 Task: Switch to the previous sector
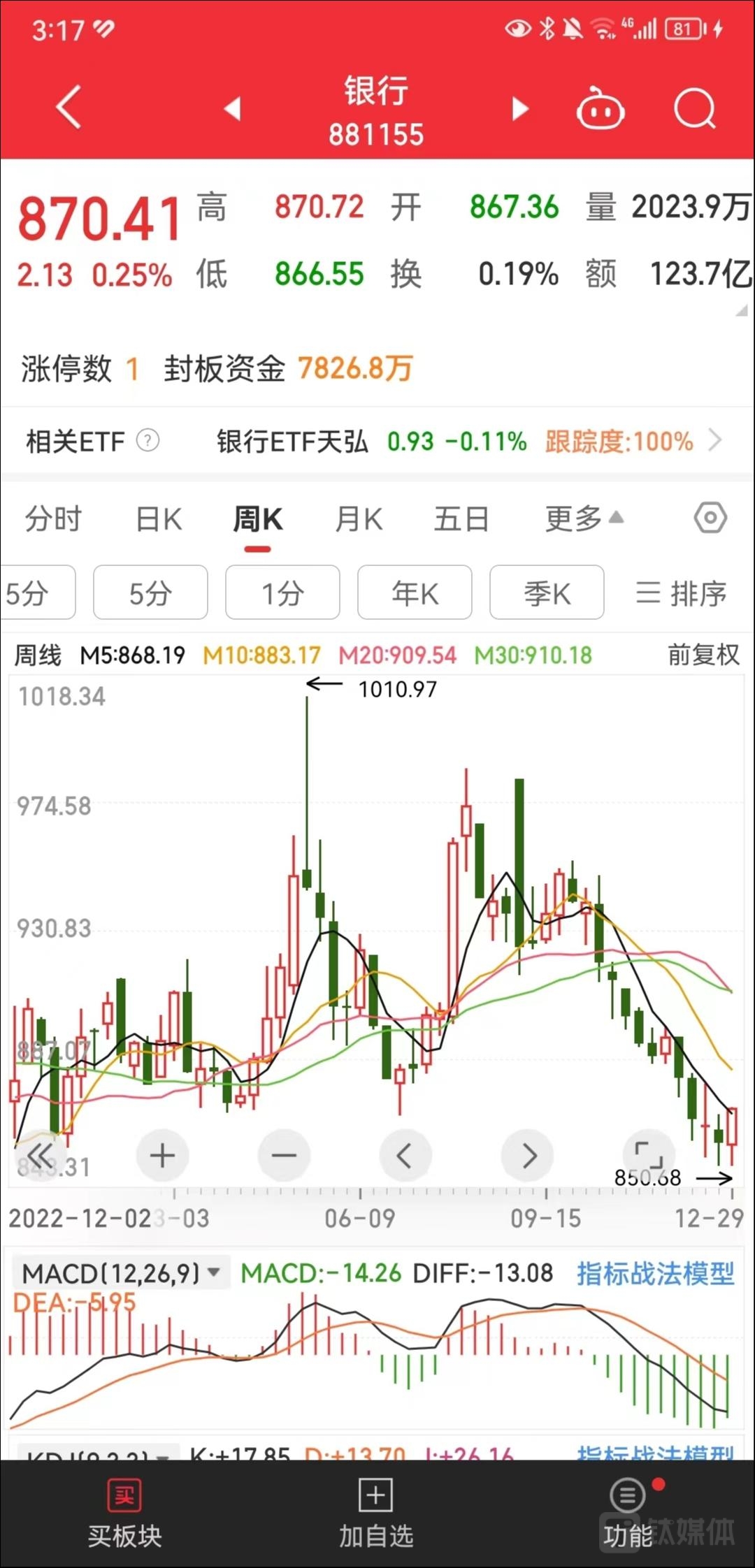pyautogui.click(x=232, y=109)
